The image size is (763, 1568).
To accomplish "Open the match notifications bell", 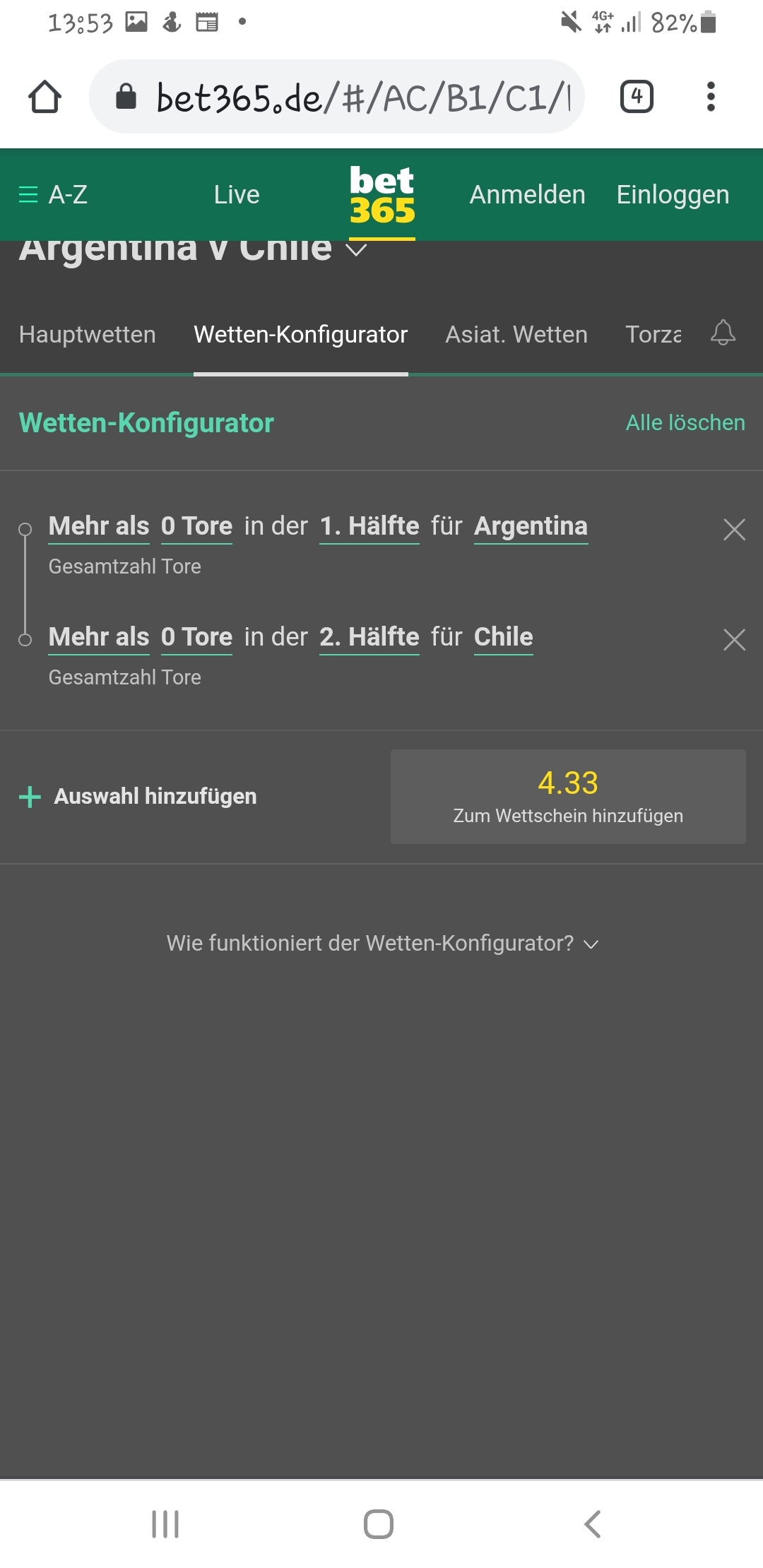I will click(x=723, y=333).
